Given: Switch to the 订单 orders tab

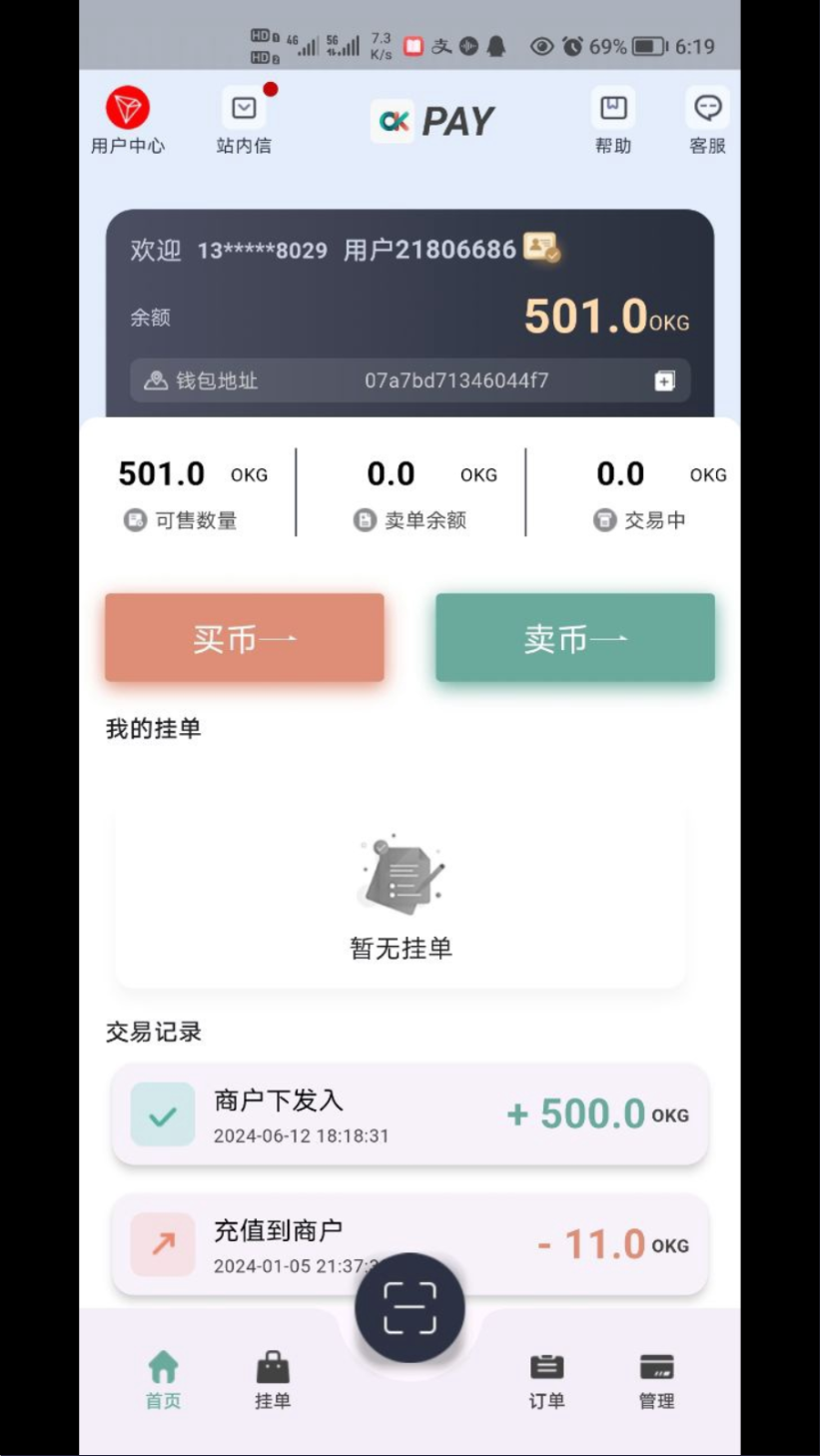Looking at the screenshot, I should (546, 1379).
